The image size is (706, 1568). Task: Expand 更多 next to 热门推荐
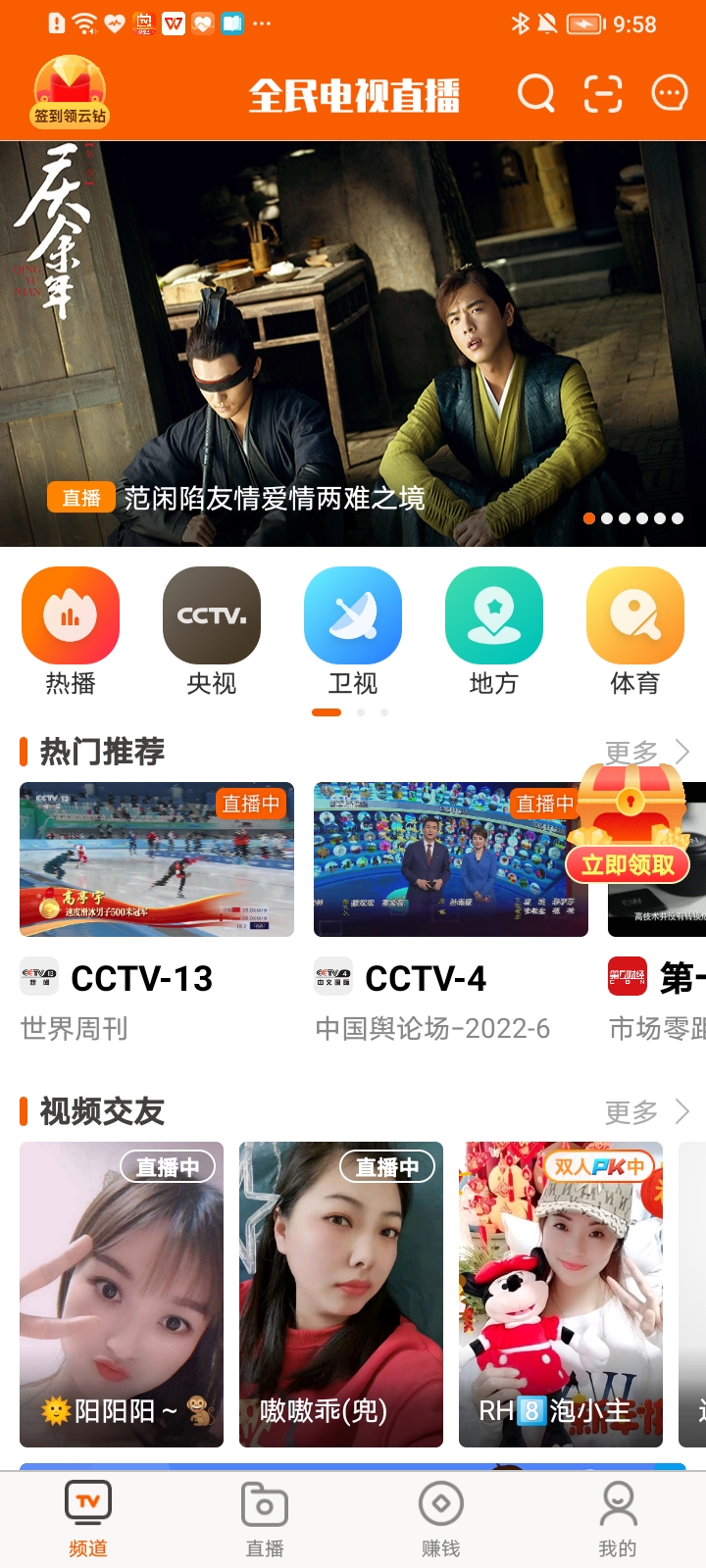coord(647,753)
